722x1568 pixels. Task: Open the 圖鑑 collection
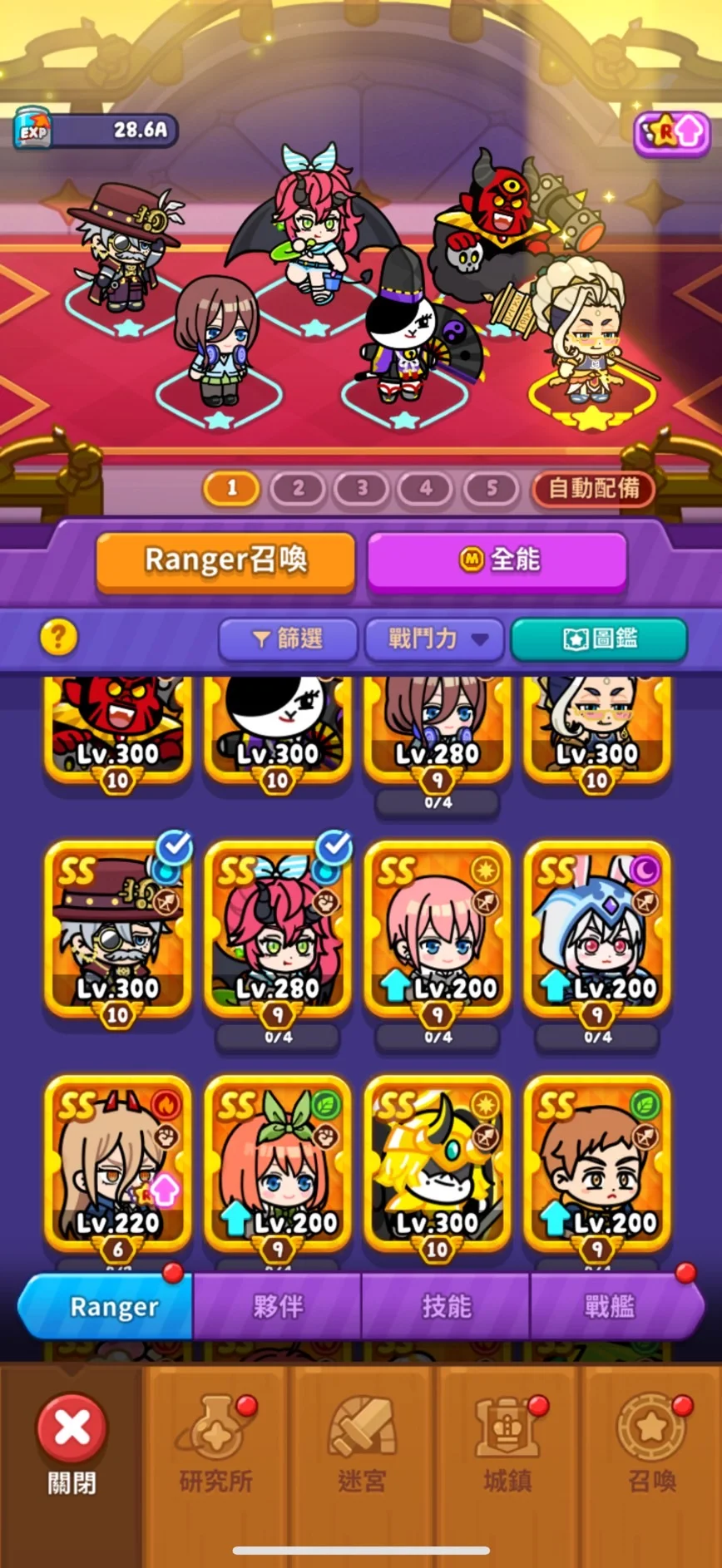tap(599, 639)
